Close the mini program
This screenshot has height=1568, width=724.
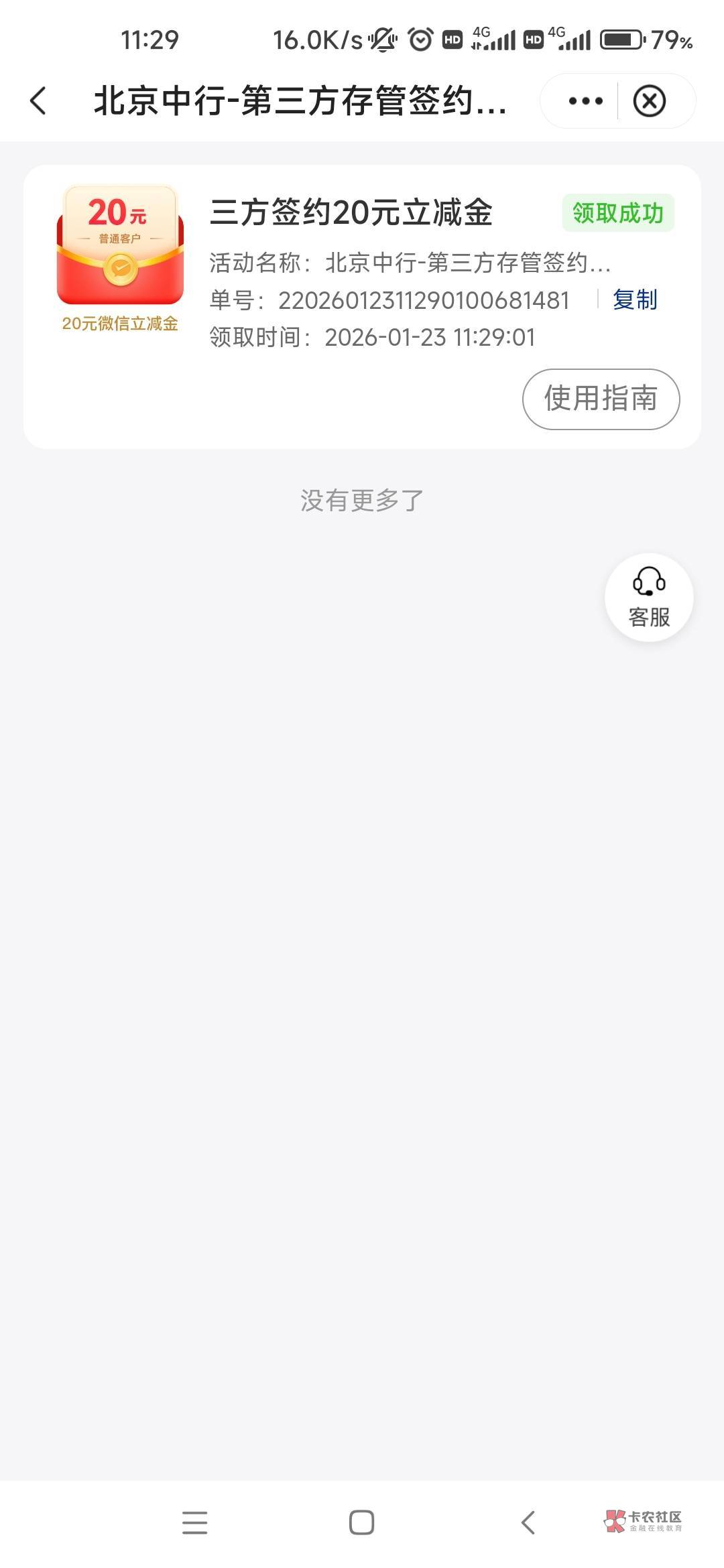[649, 101]
